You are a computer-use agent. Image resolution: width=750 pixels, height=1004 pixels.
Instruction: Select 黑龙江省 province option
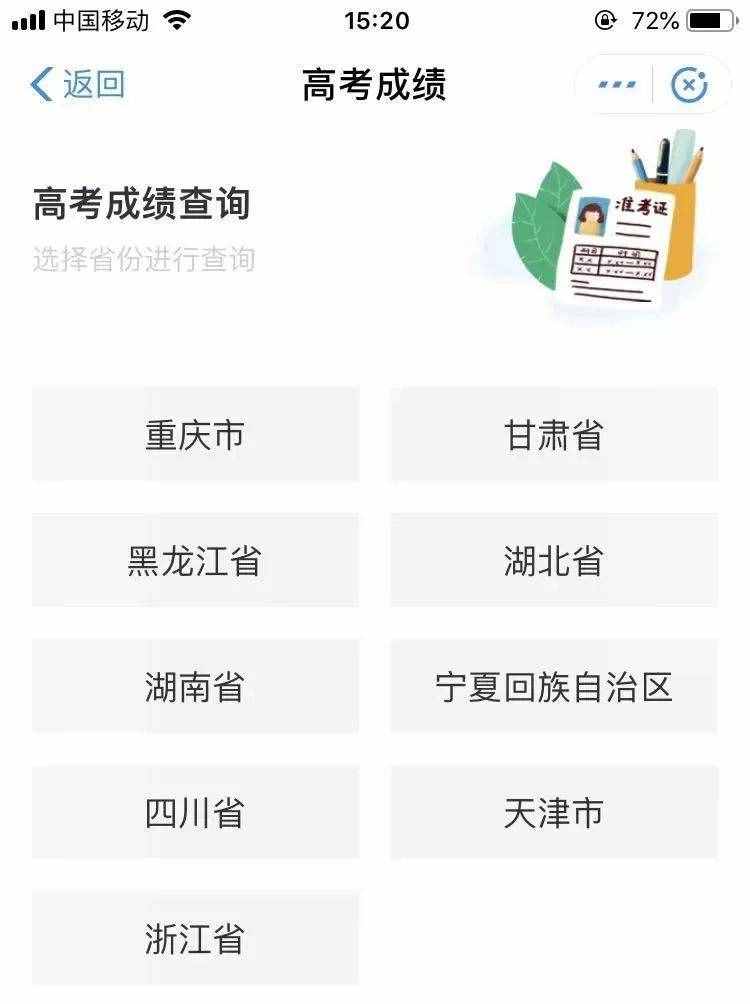tap(197, 560)
